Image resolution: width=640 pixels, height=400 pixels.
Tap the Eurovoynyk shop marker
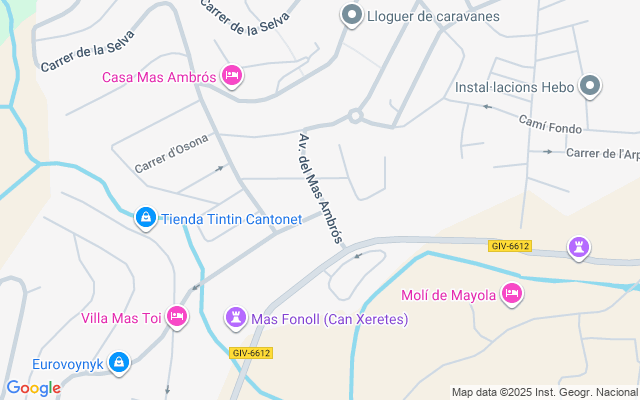pyautogui.click(x=119, y=361)
